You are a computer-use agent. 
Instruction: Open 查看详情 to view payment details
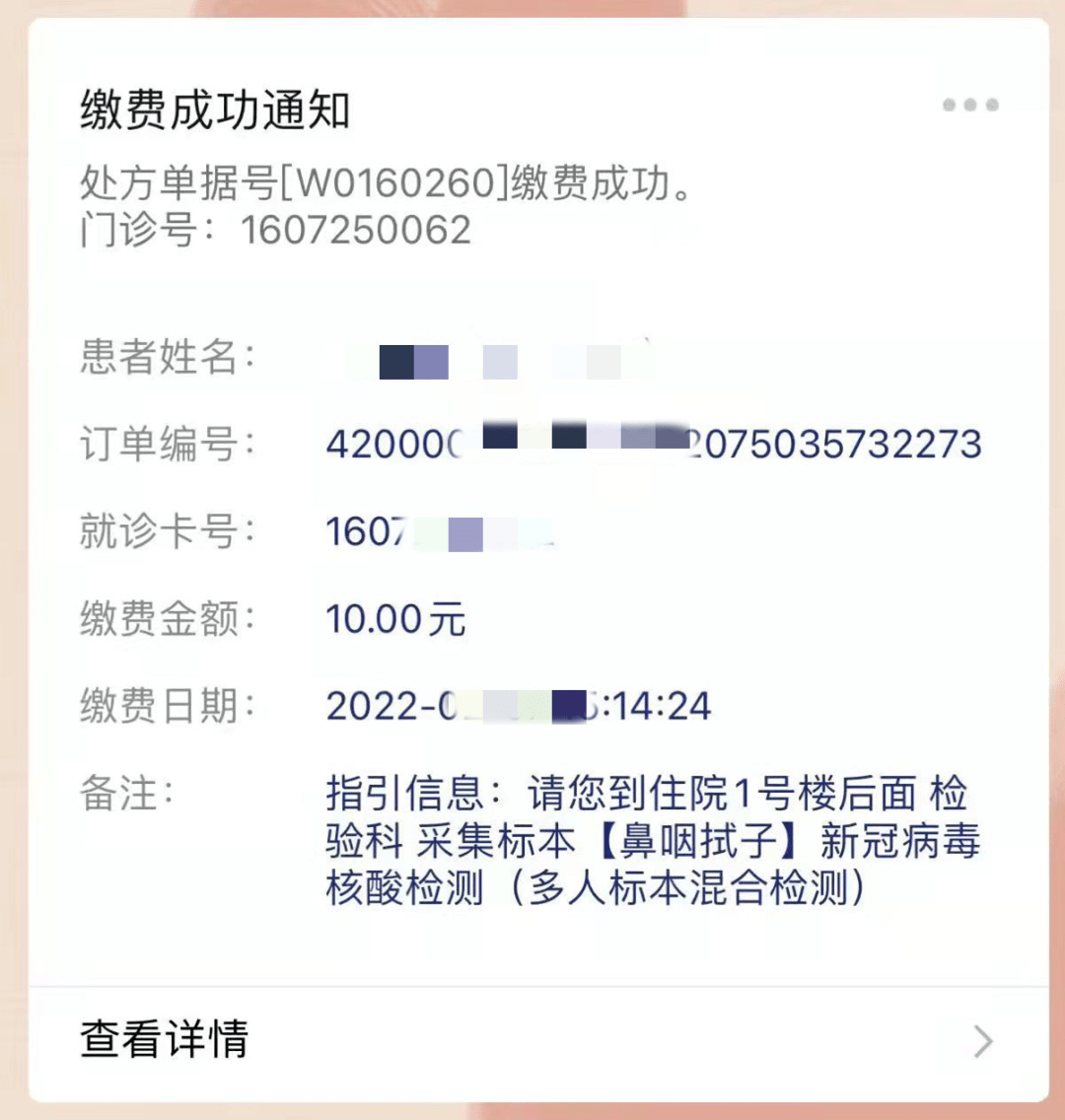point(165,1041)
